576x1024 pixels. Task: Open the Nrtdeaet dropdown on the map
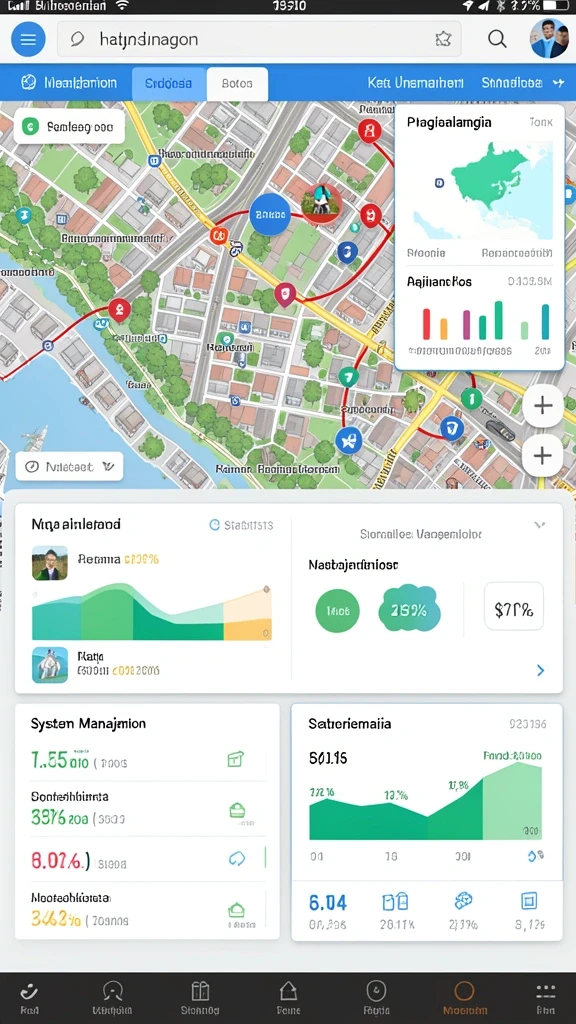tap(69, 467)
